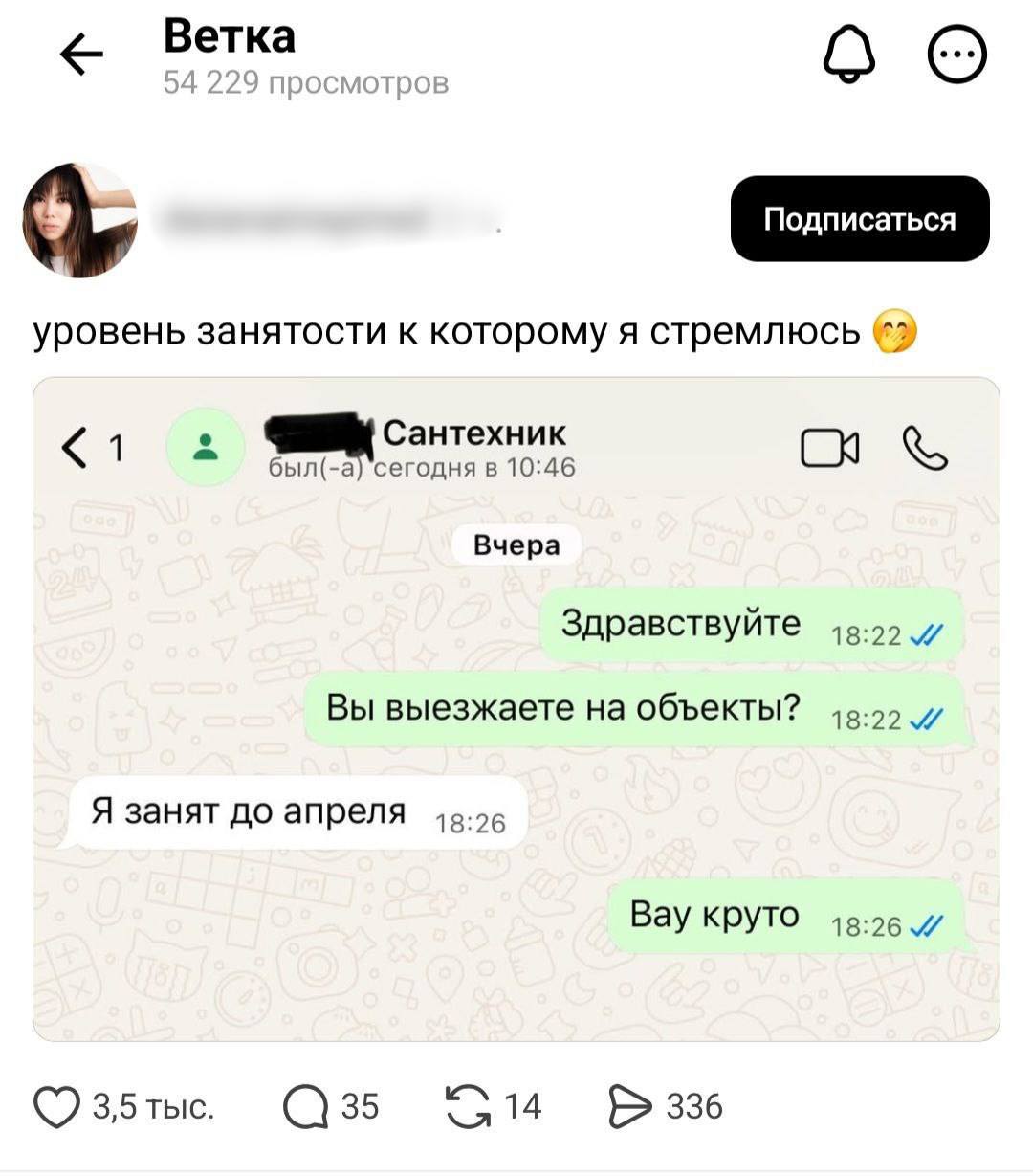1033x1176 pixels.
Task: Go back using the top arrow
Action: tap(81, 55)
